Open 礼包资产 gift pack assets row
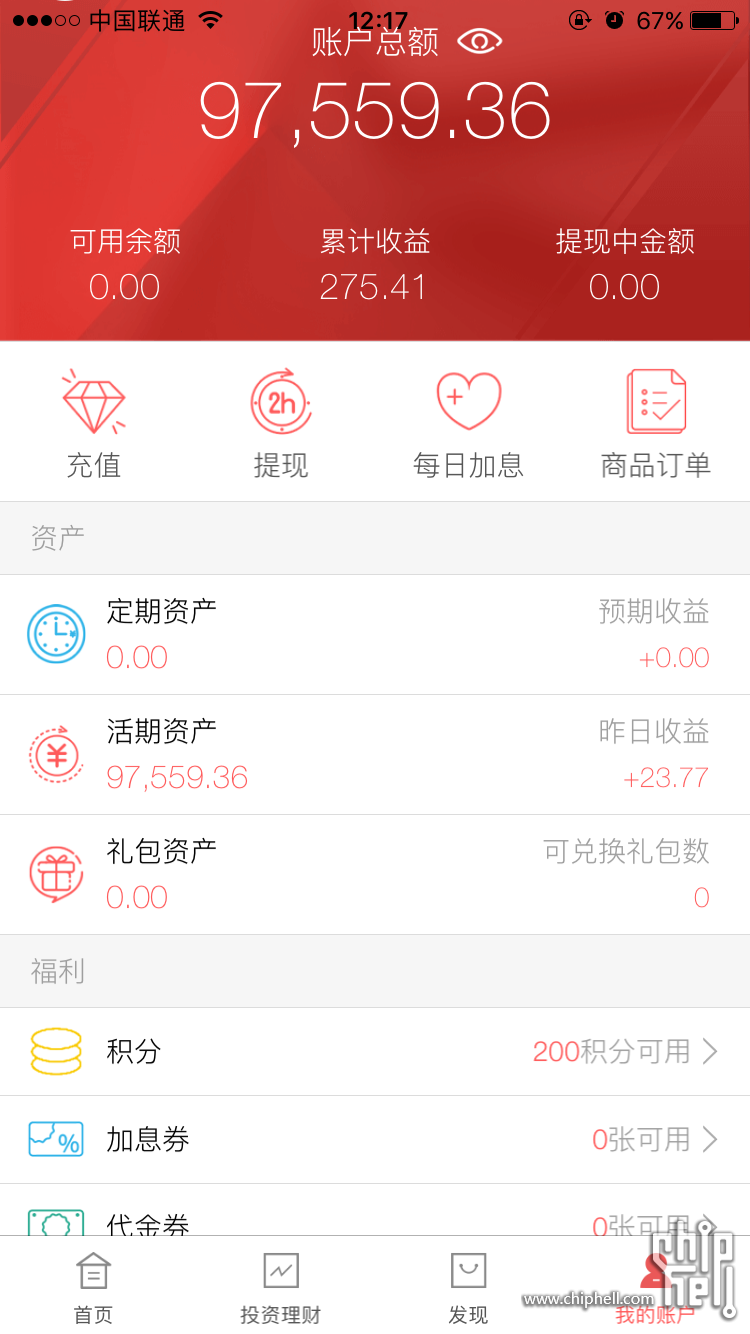 [x=375, y=875]
